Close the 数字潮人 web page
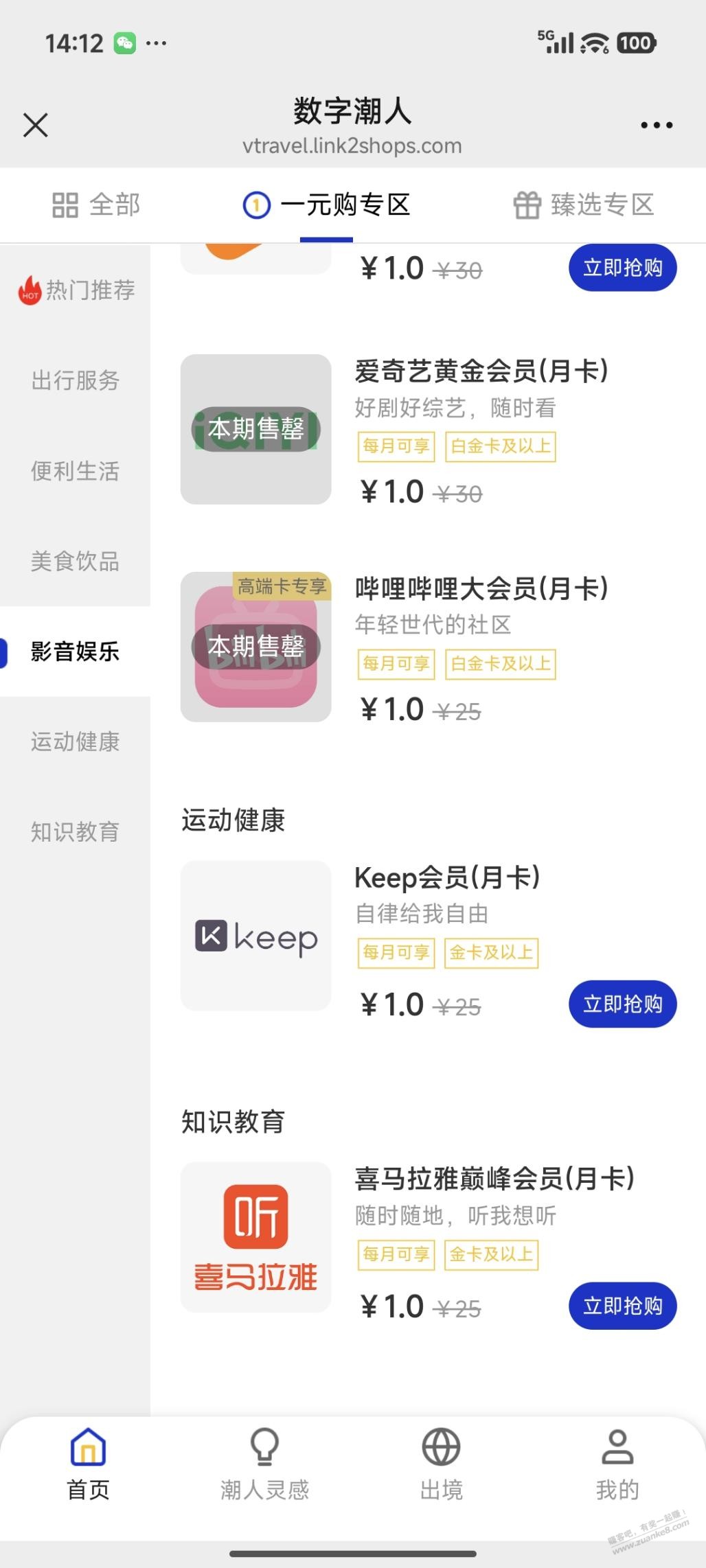The width and height of the screenshot is (706, 1568). click(x=35, y=126)
